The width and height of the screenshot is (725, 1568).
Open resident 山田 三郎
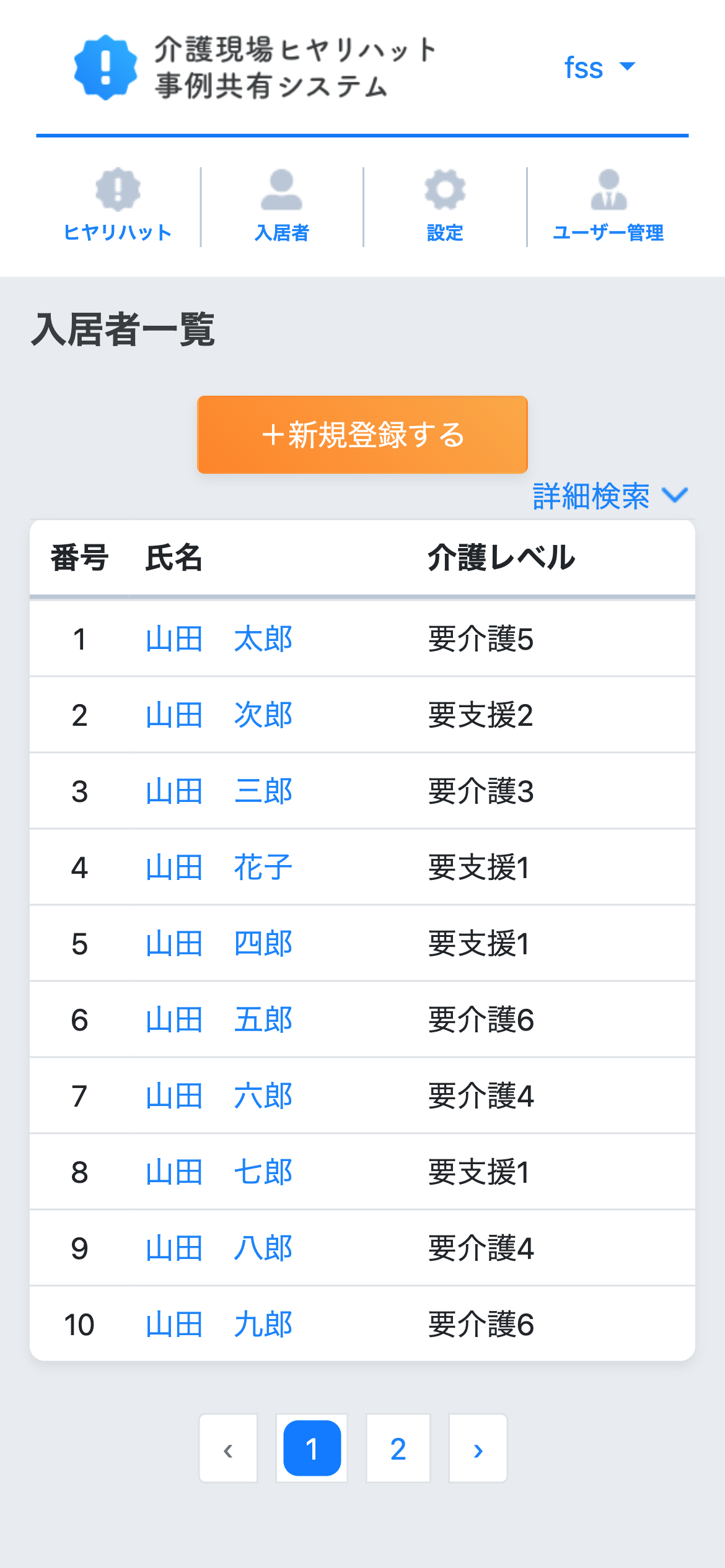click(219, 791)
